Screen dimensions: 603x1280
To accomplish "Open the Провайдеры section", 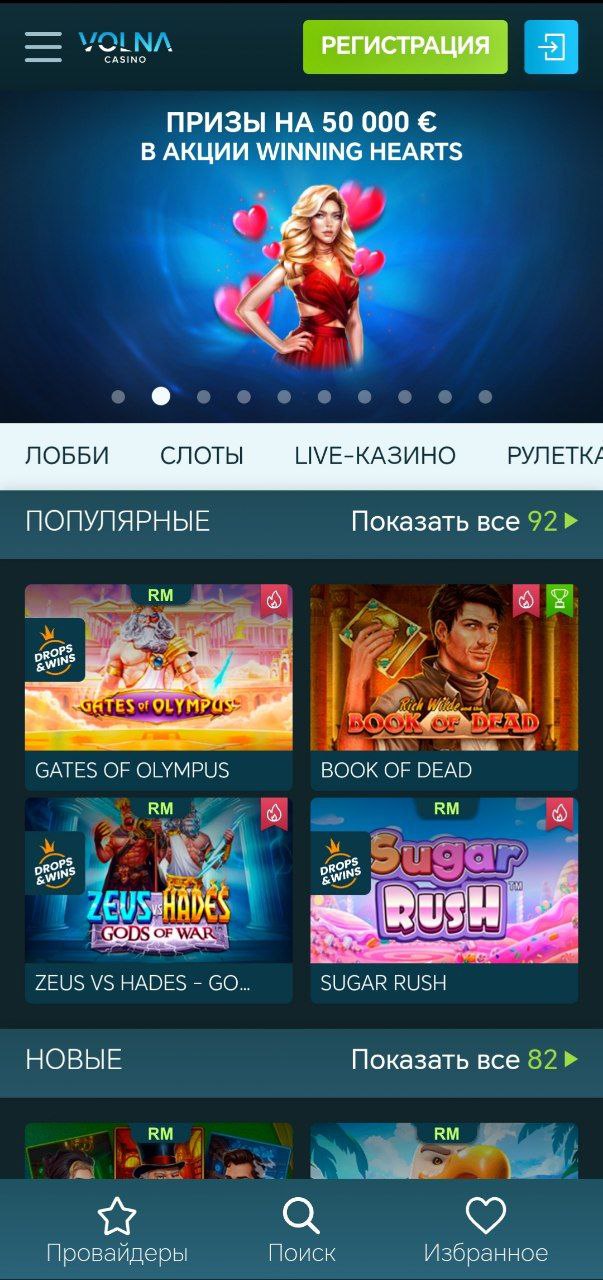I will [x=117, y=1231].
